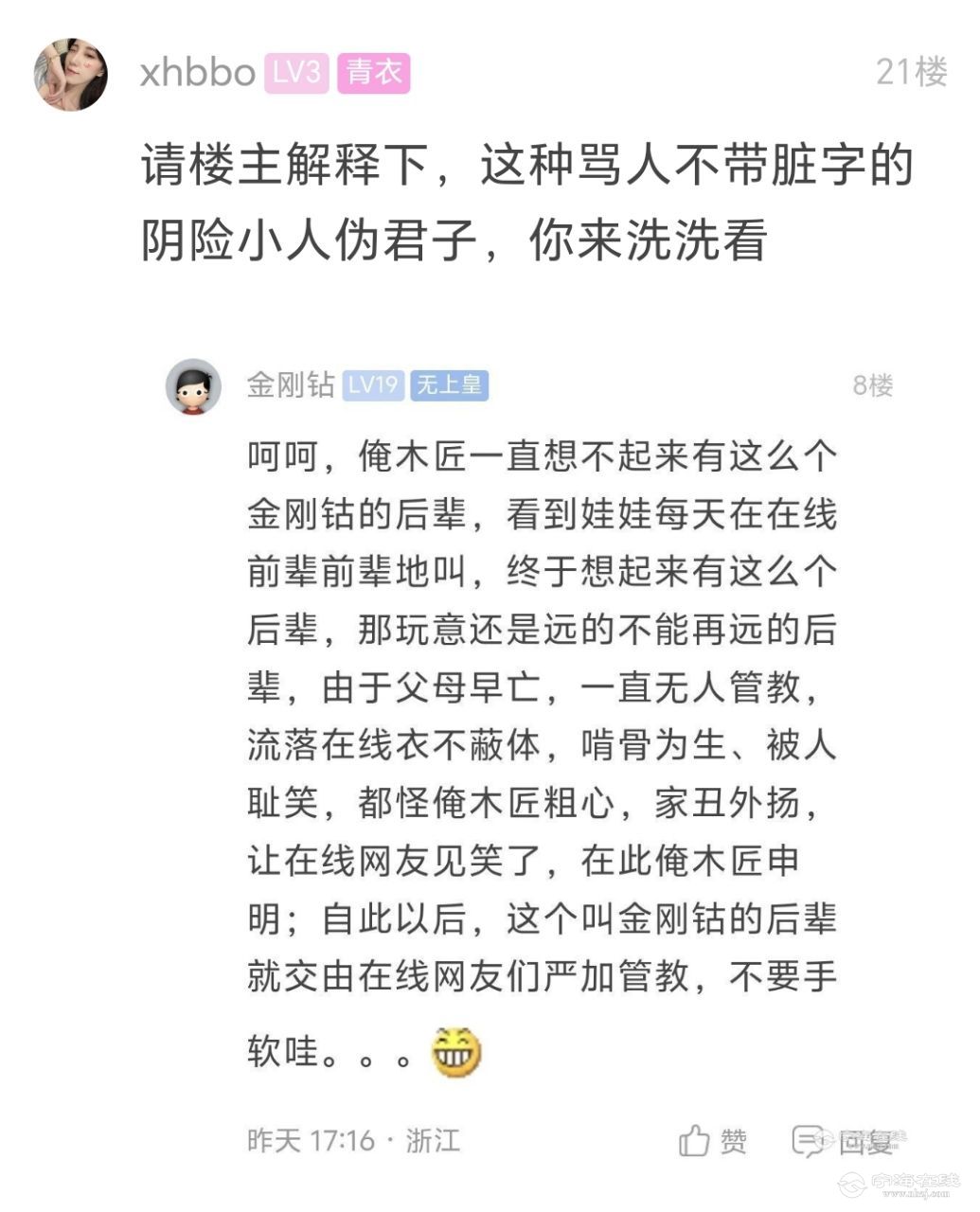Tap the username xhbbo
980x1212 pixels.
[x=197, y=73]
